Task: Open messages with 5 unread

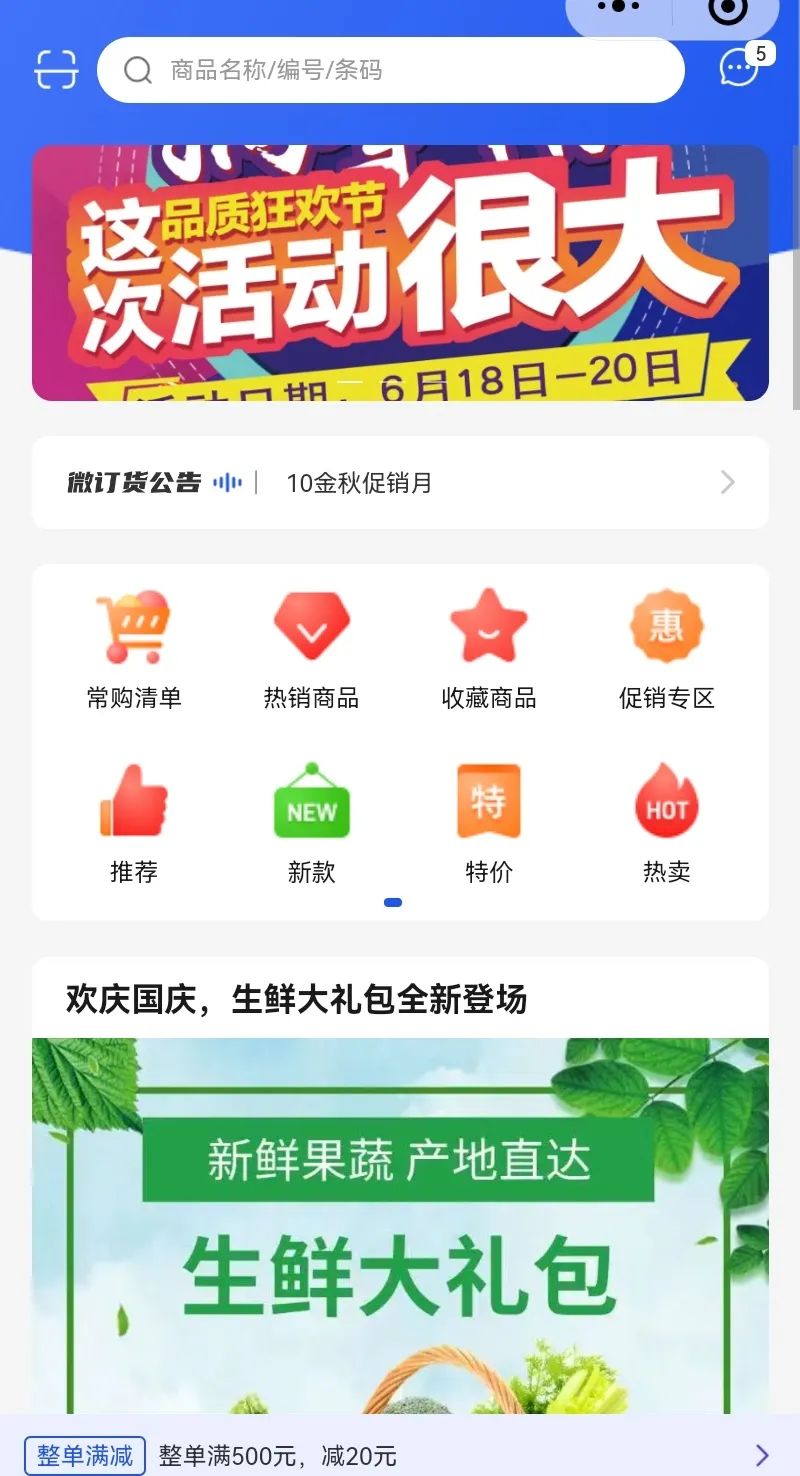Action: [x=740, y=68]
